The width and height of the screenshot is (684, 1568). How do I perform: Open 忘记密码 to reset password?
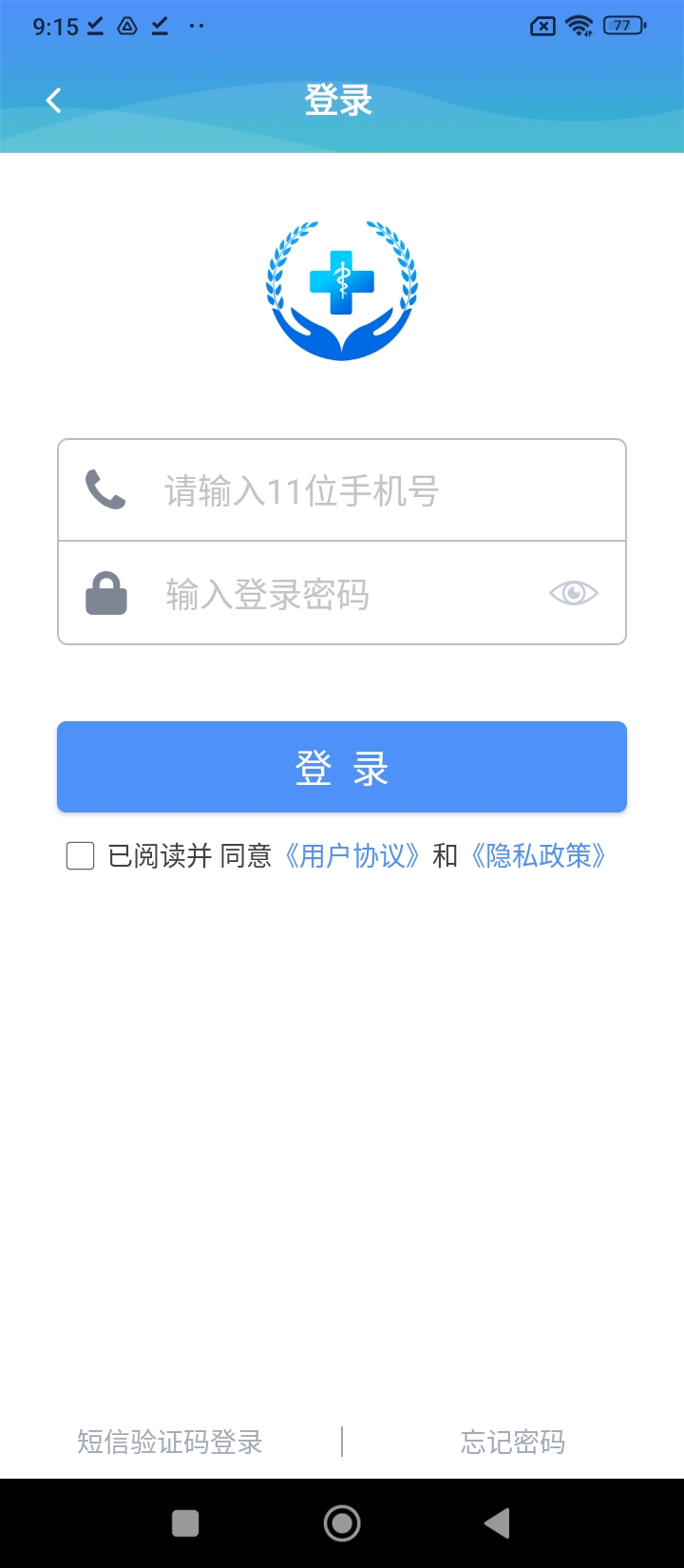[x=513, y=1442]
